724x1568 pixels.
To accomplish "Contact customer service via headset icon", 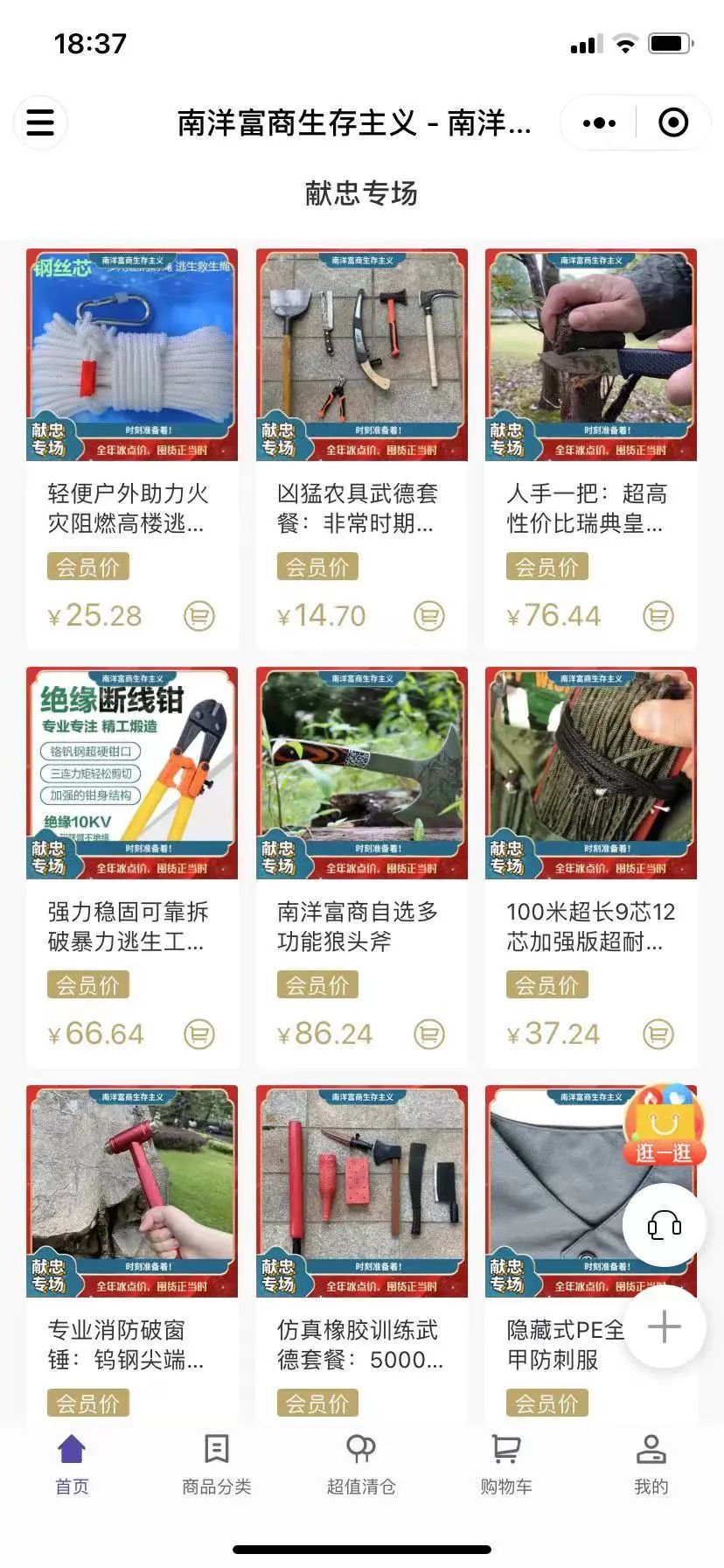I will [x=664, y=1226].
